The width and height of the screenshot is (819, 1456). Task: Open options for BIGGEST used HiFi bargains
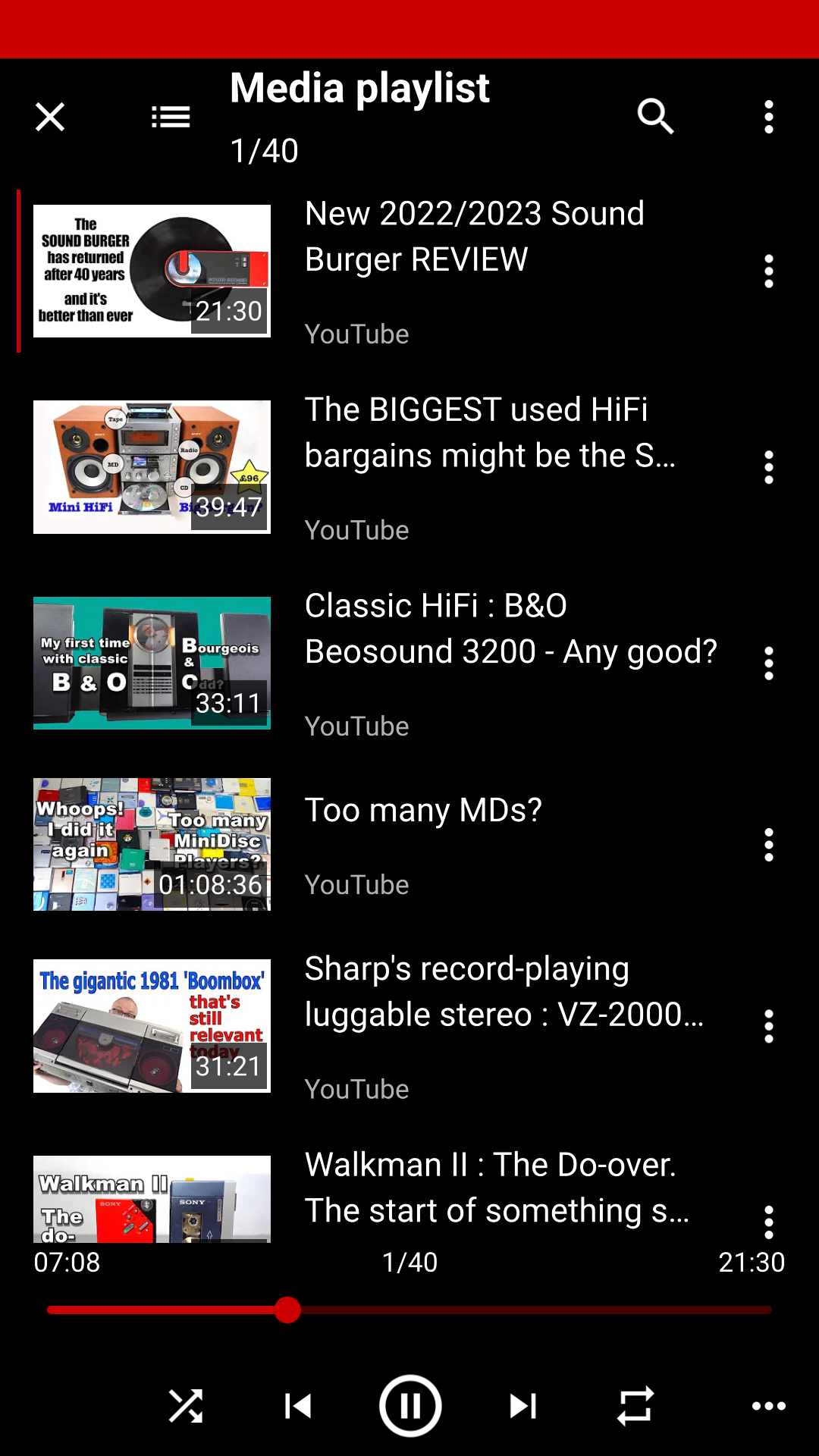click(x=769, y=467)
